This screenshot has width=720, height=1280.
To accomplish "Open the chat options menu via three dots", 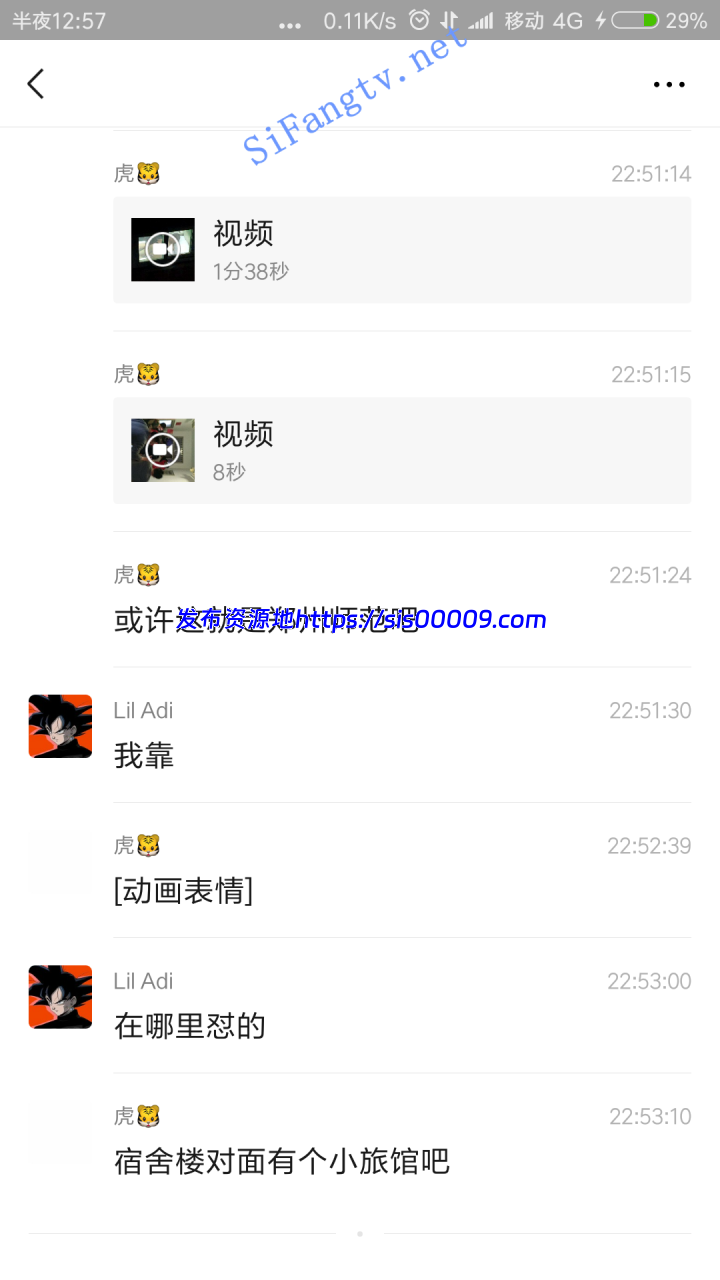I will tap(668, 84).
